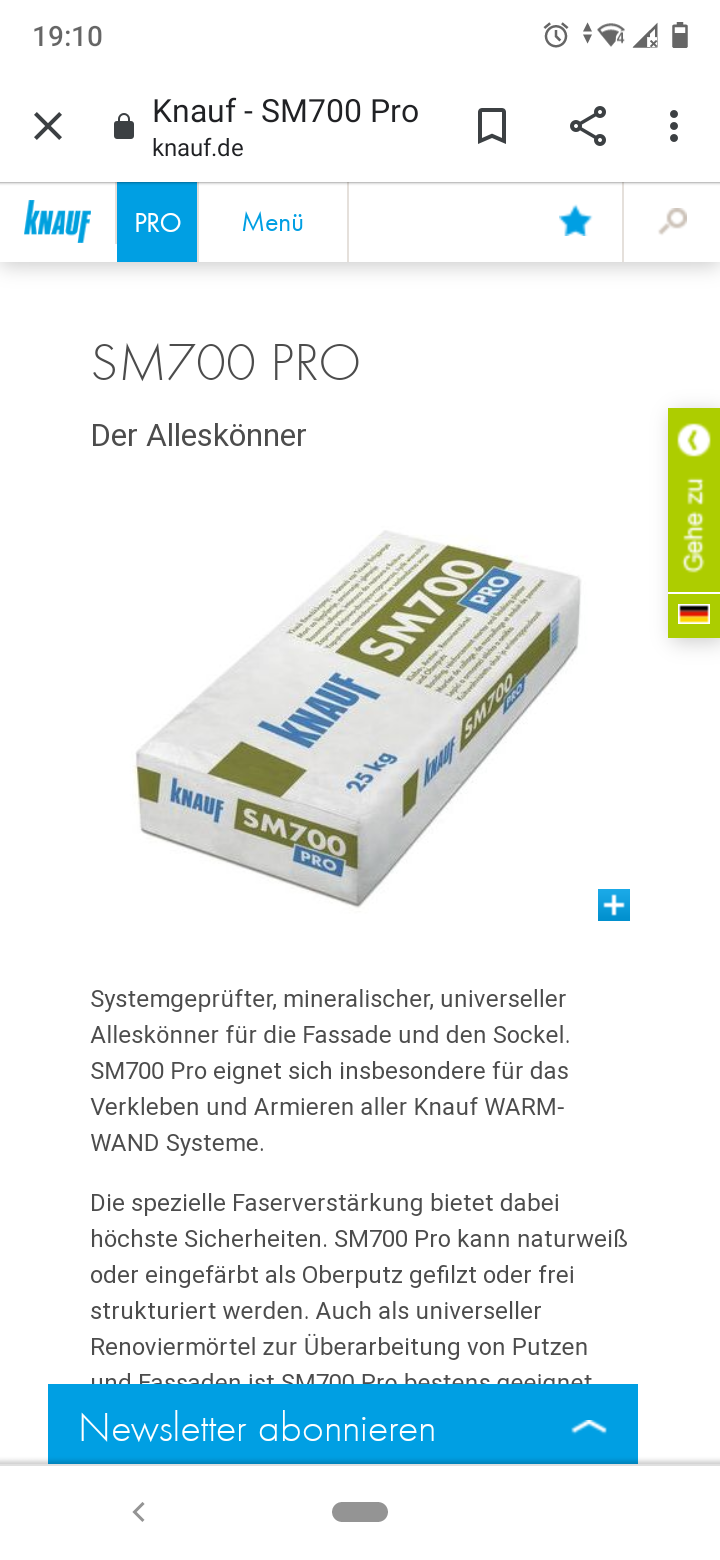
Task: Open the Menü navigation
Action: pos(272,222)
